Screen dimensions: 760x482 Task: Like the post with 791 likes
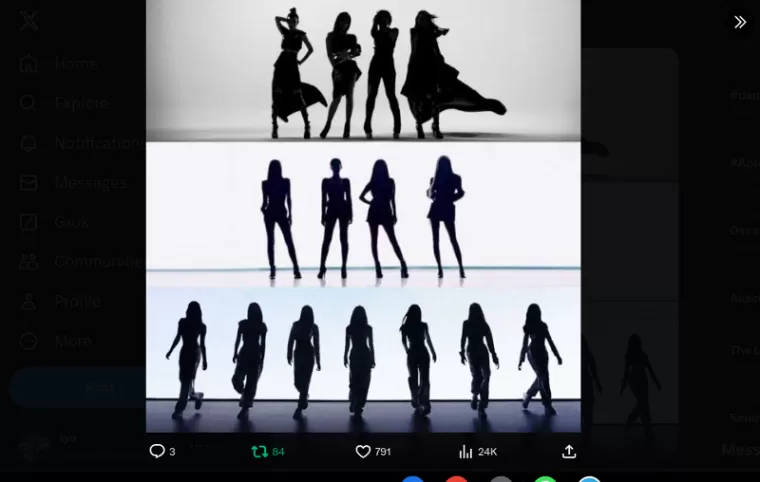pyautogui.click(x=364, y=451)
